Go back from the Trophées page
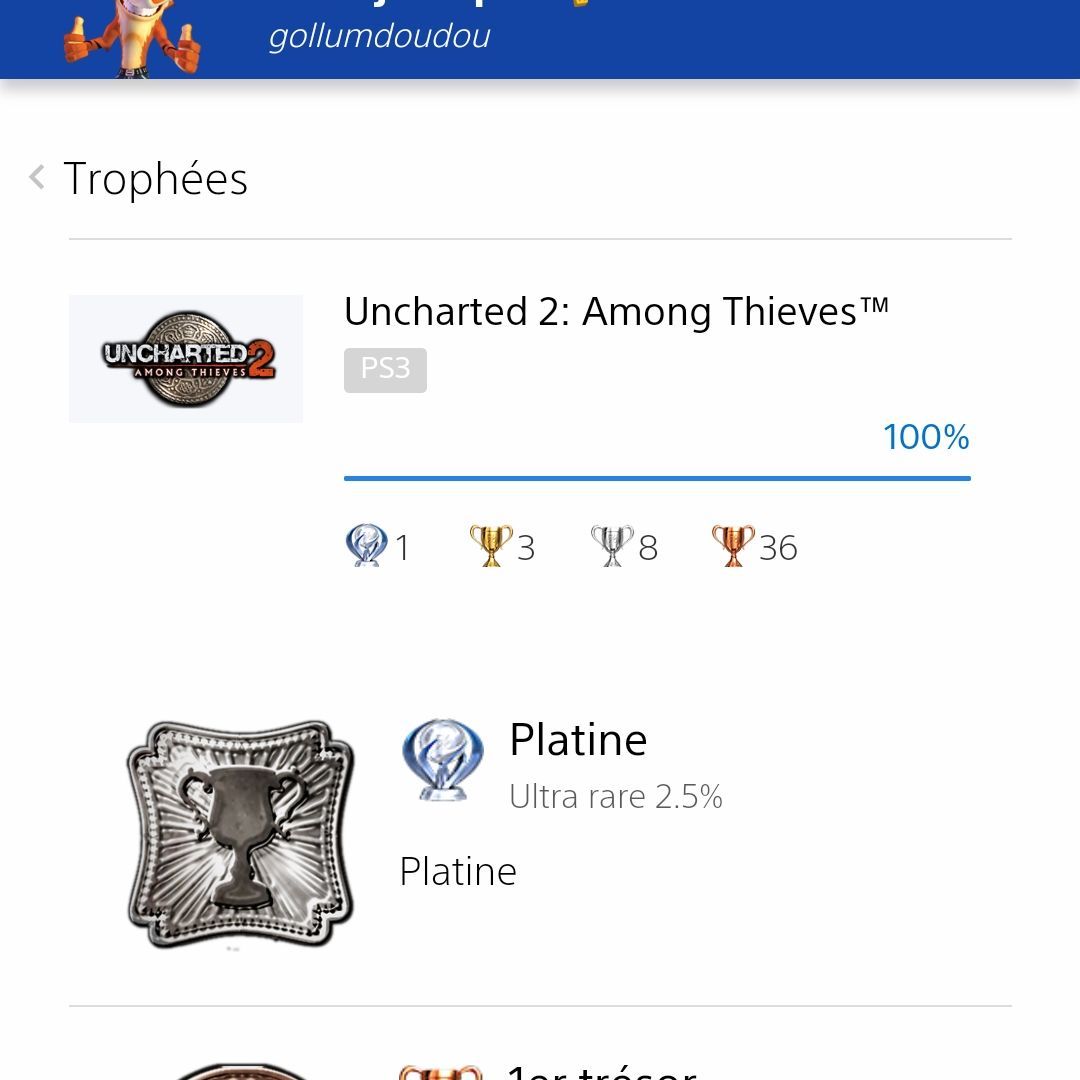Image resolution: width=1080 pixels, height=1080 pixels. [x=38, y=178]
